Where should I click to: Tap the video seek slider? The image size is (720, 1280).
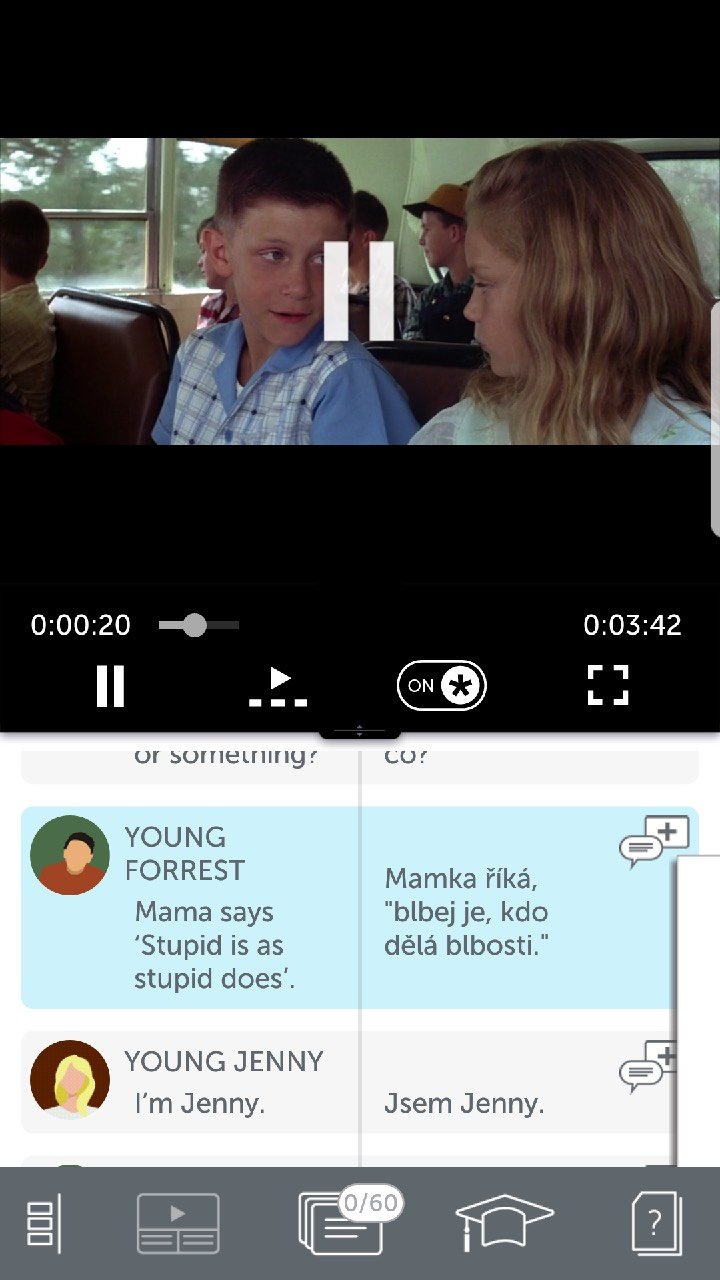click(198, 625)
